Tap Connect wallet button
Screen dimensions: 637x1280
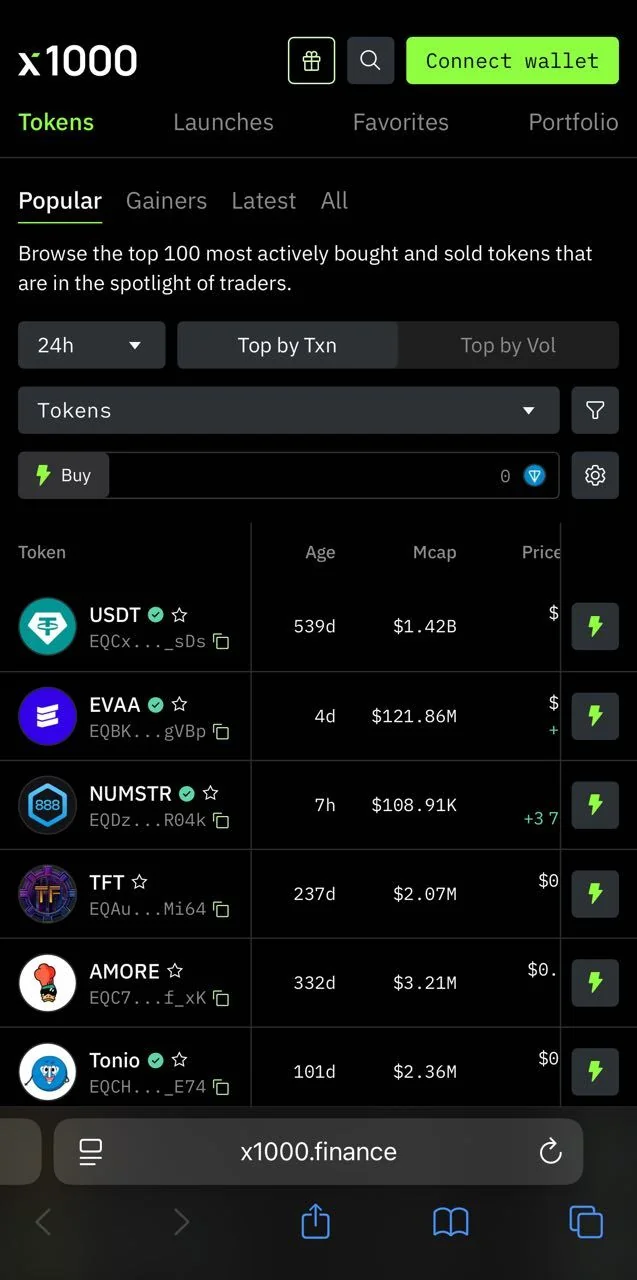tap(512, 60)
